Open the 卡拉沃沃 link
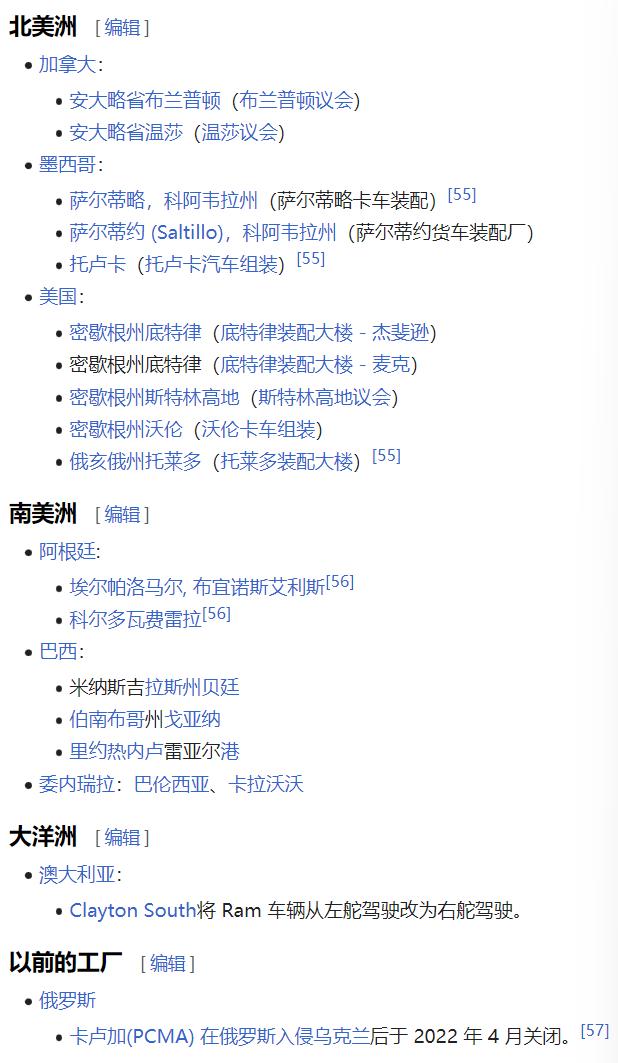Viewport: 618px width, 1063px height. coord(265,784)
